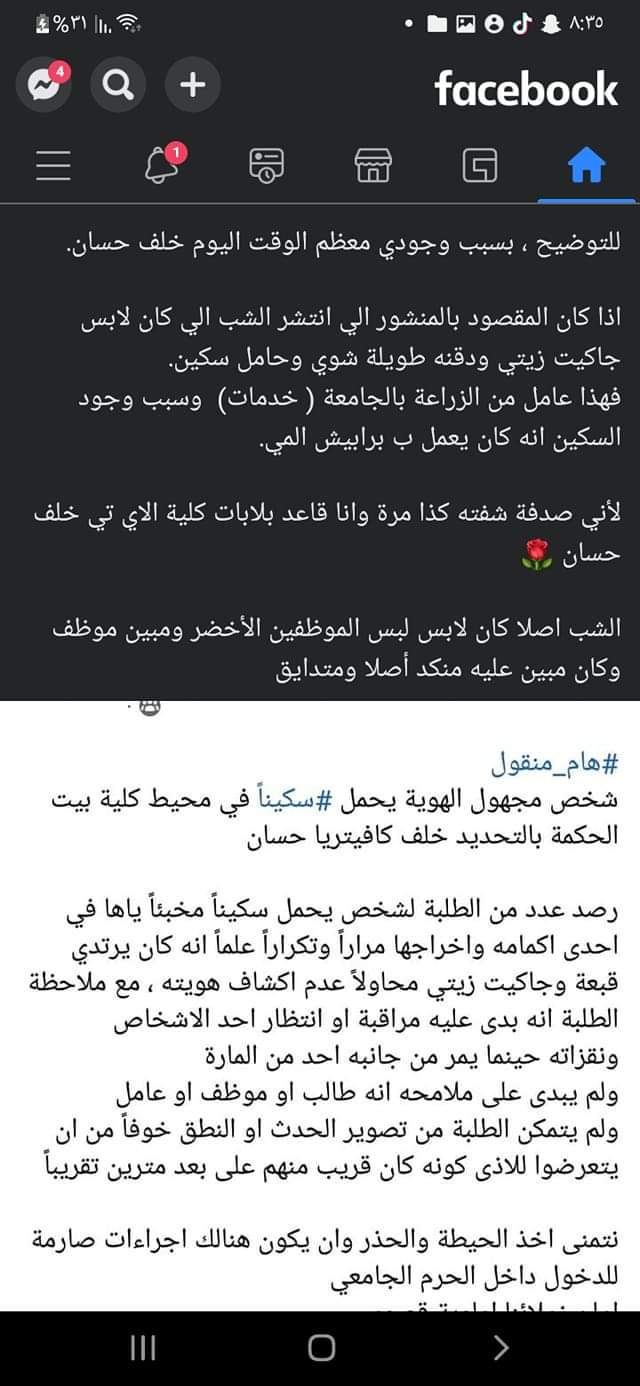The width and height of the screenshot is (640, 1386).
Task: Create new content with the plus icon
Action: click(x=191, y=87)
